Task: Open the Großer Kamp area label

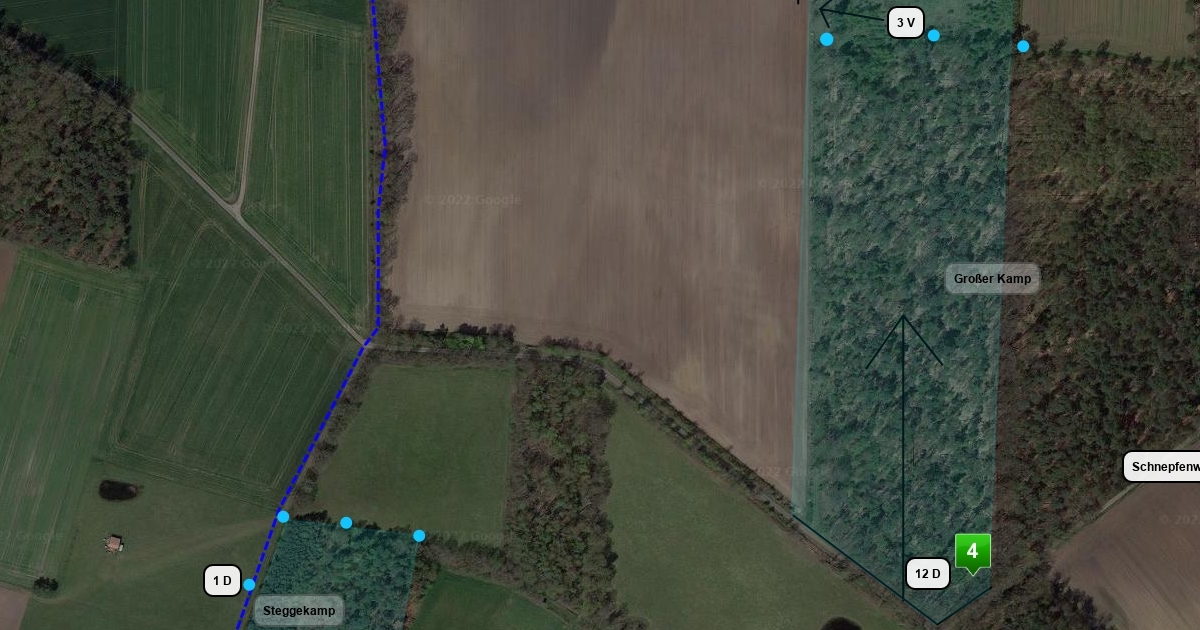Action: [991, 279]
